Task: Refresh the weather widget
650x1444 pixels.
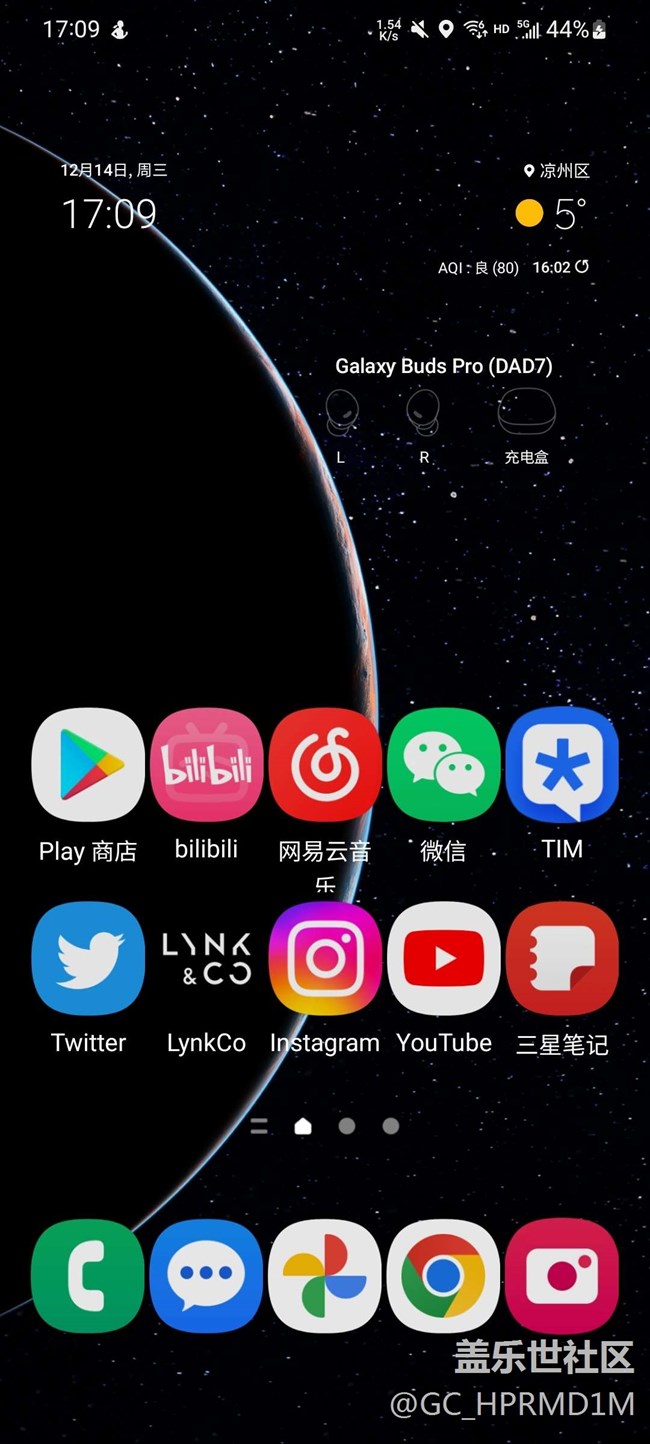Action: click(x=582, y=267)
